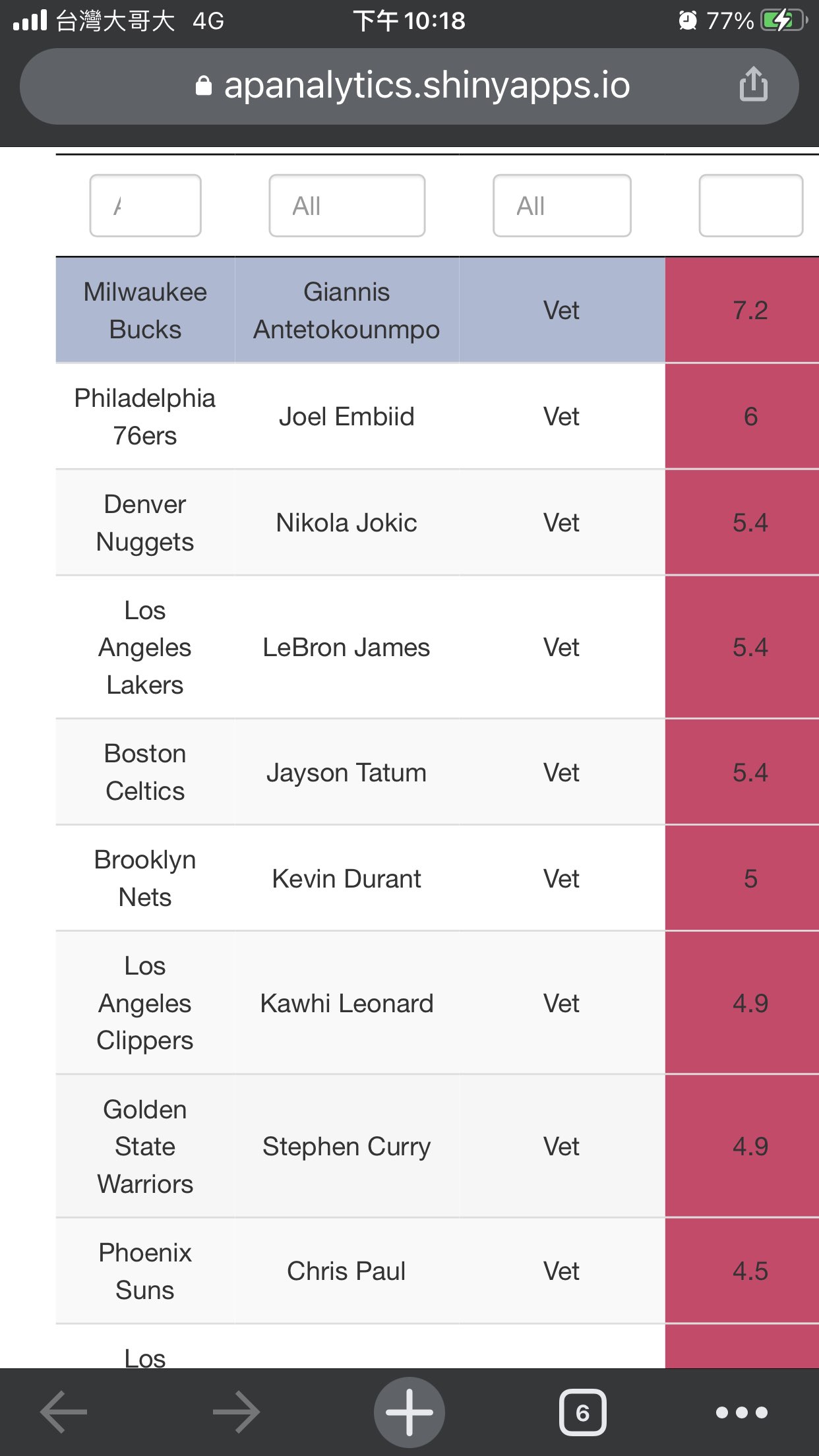This screenshot has height=1456, width=819.
Task: Go back to the previous page
Action: (64, 1412)
